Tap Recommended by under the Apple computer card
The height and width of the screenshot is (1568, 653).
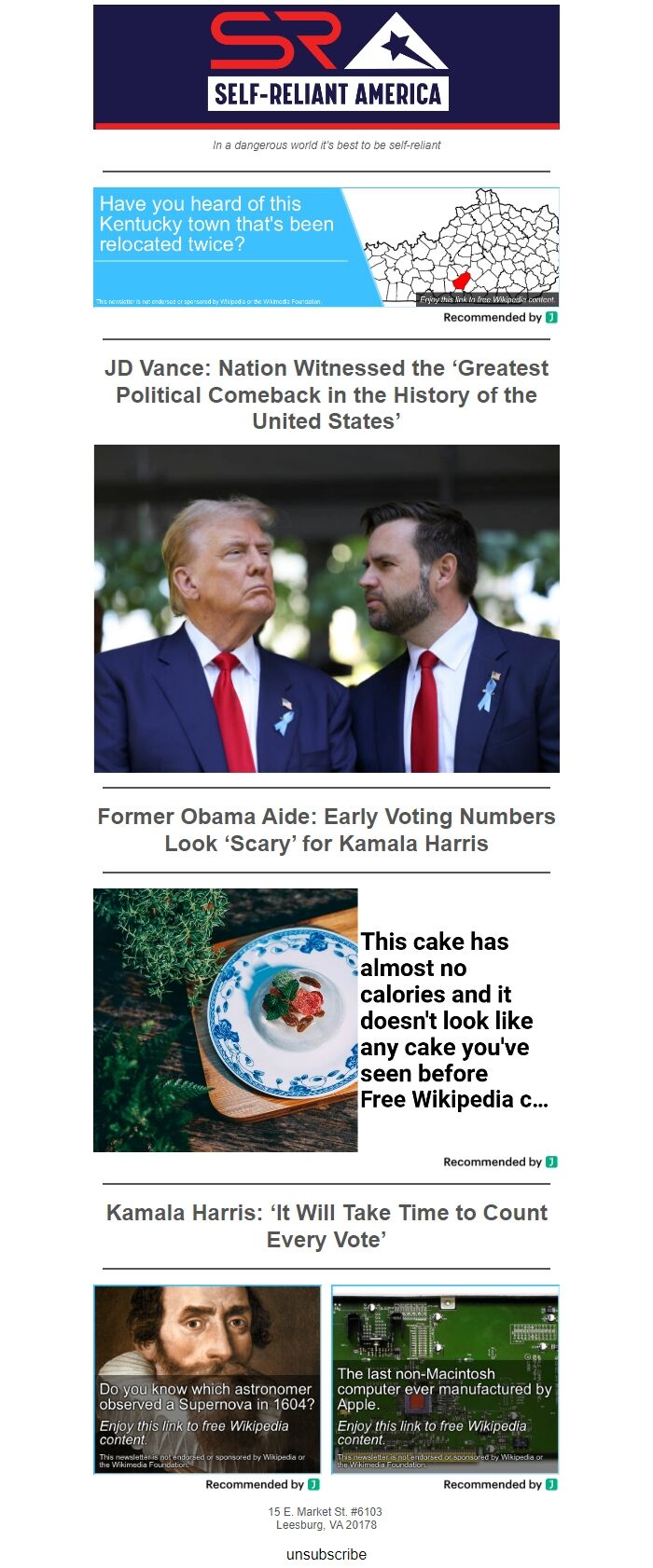(x=500, y=1484)
